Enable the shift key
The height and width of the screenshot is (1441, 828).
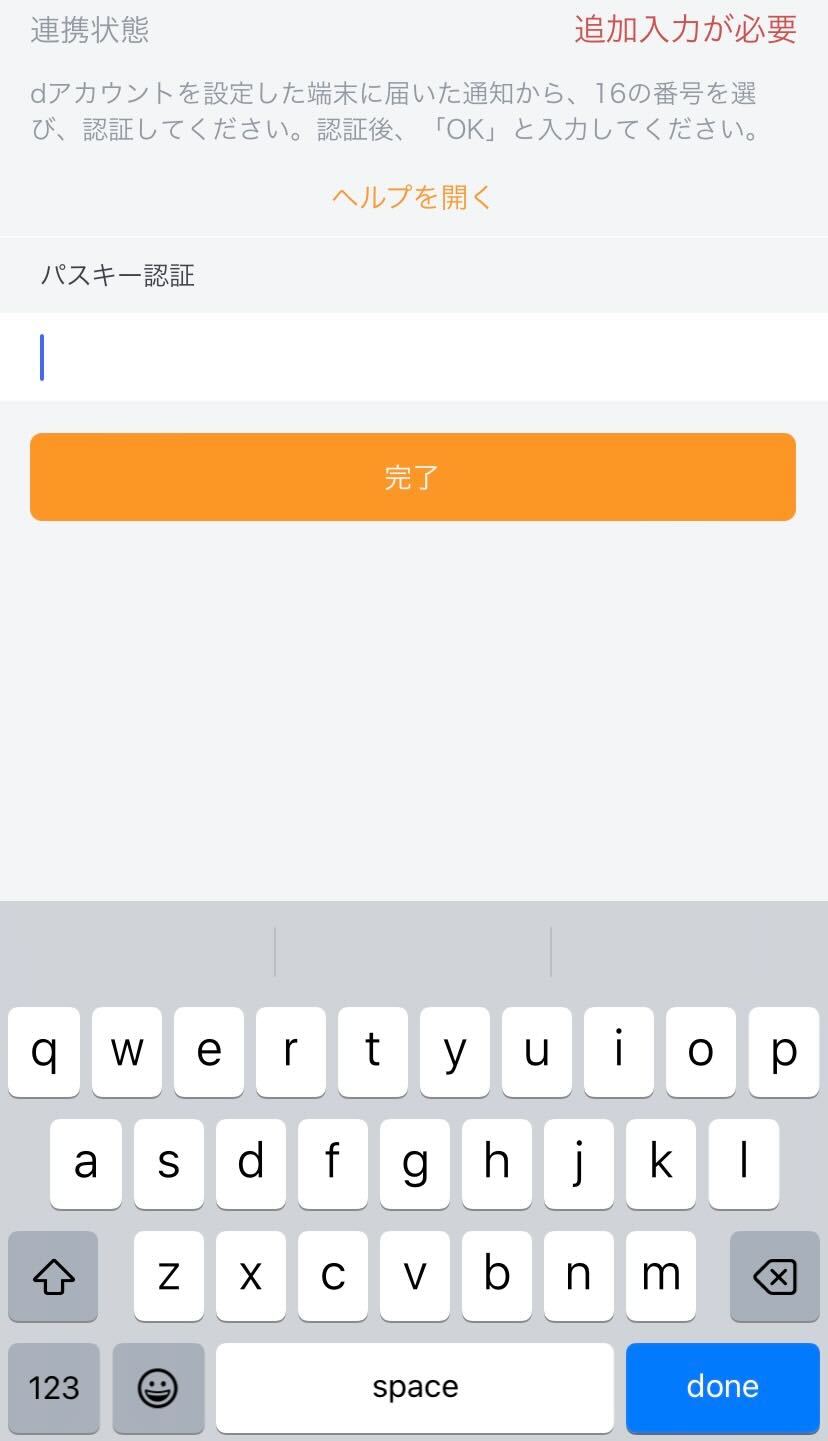[53, 1276]
